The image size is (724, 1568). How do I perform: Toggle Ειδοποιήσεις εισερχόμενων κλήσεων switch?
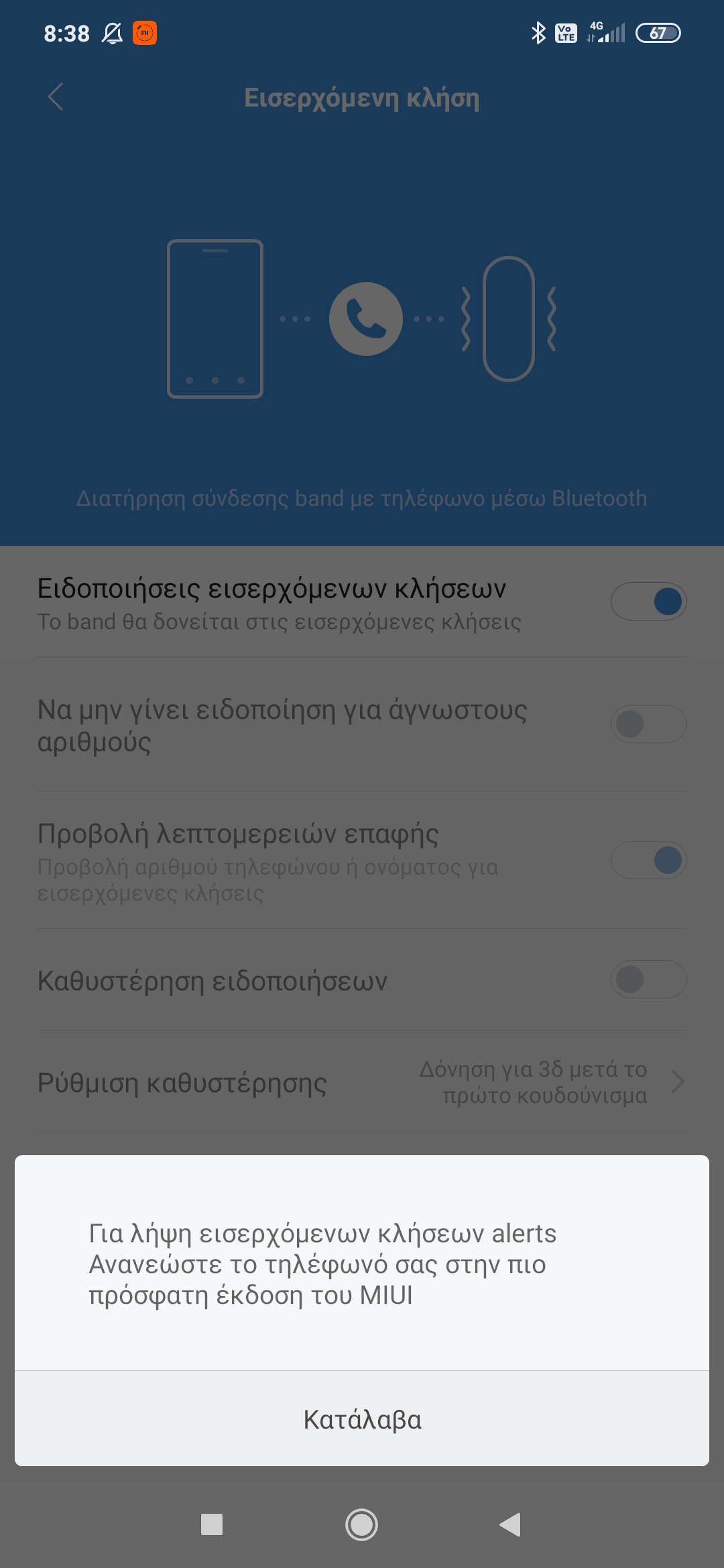click(648, 601)
